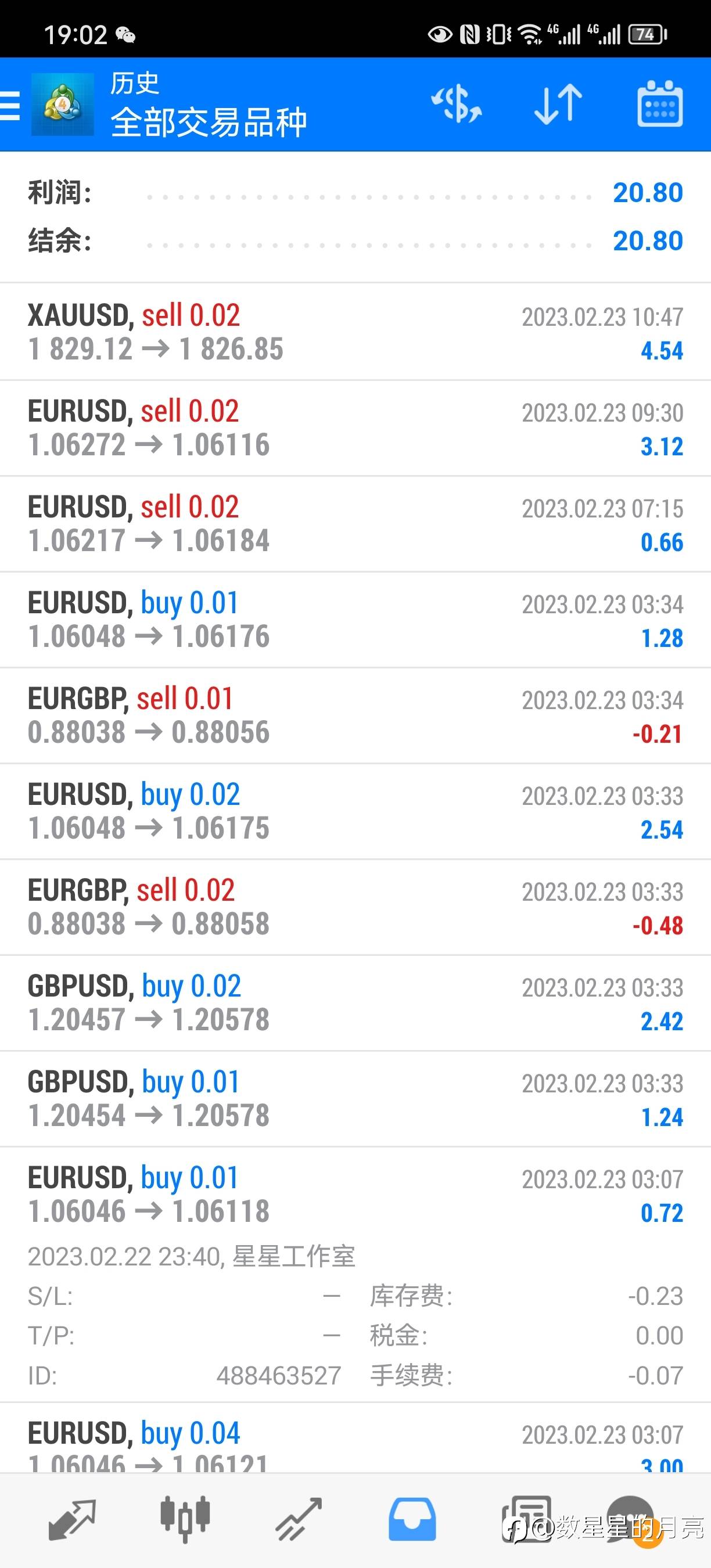This screenshot has width=711, height=1568.
Task: Show details of EURUSD buy 0.01 at 03:34
Action: [x=355, y=620]
